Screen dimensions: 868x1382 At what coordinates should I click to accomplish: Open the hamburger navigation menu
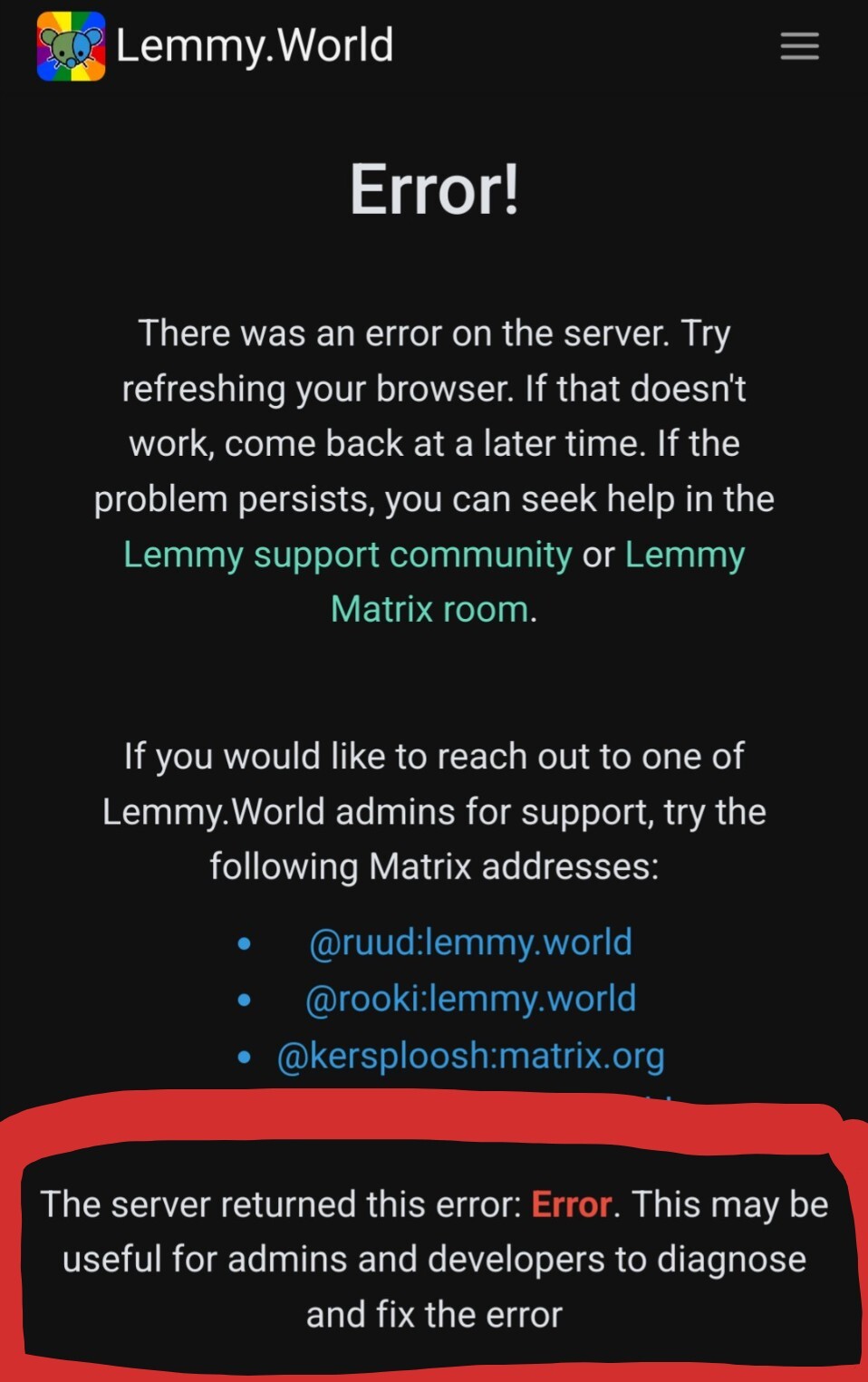tap(799, 46)
